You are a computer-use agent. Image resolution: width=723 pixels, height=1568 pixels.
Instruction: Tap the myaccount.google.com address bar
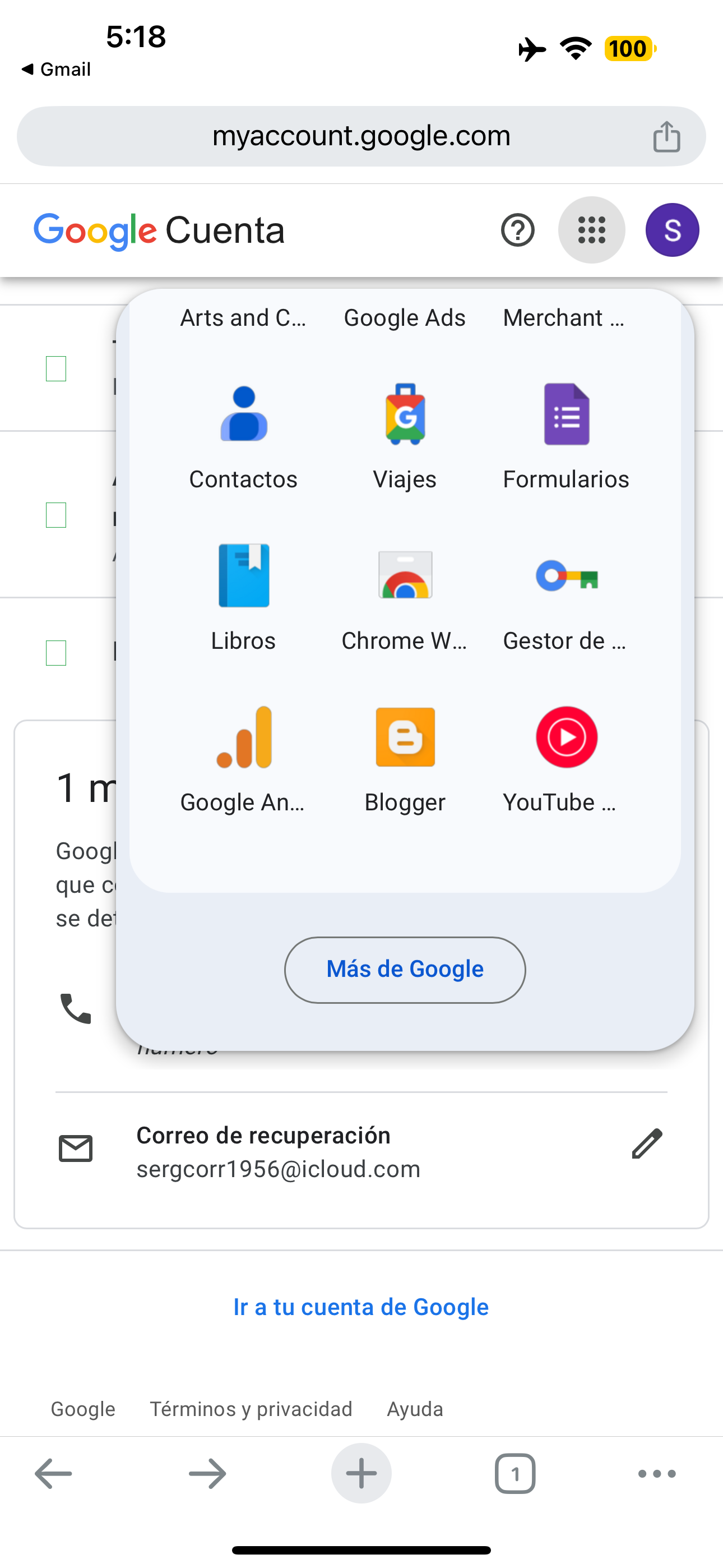[361, 136]
